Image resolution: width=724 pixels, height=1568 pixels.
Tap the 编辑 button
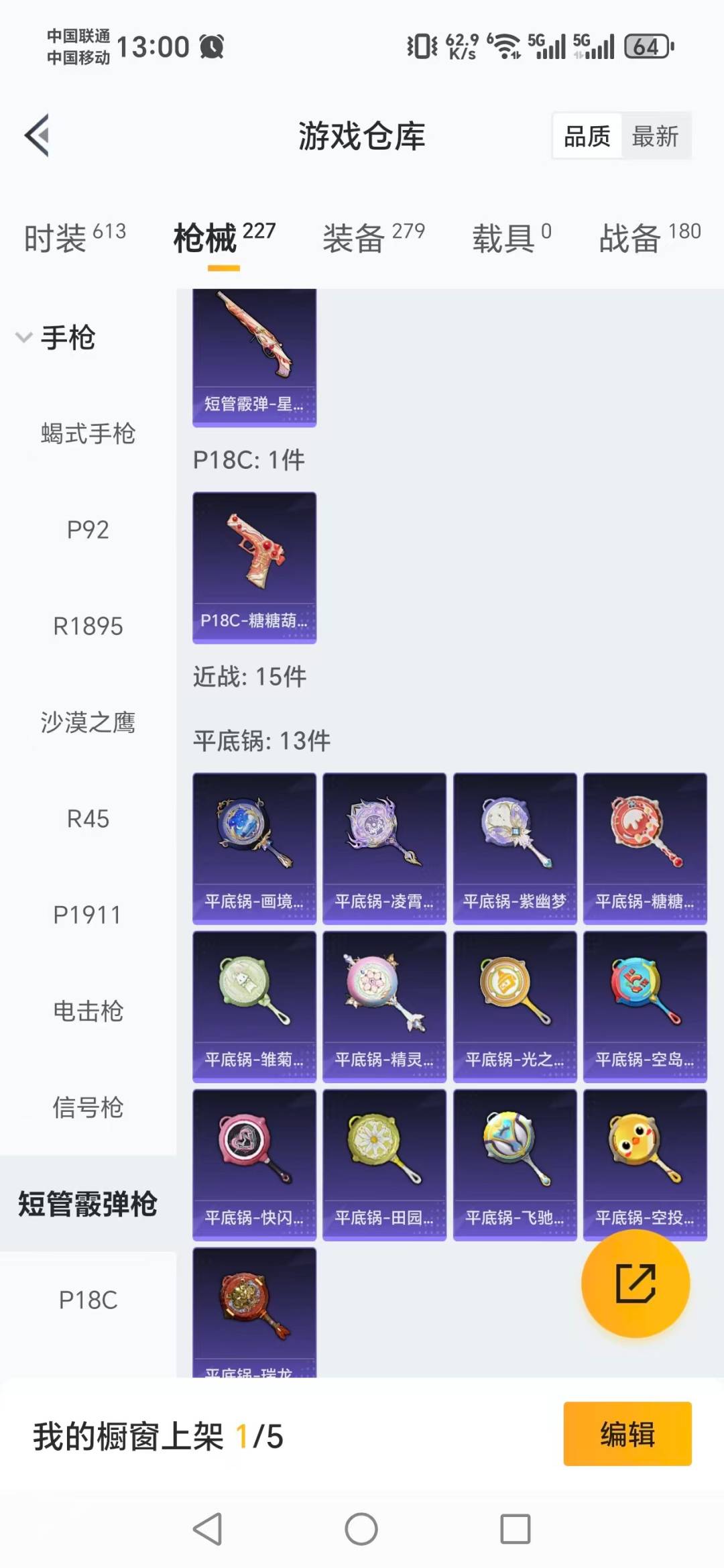(x=627, y=1433)
